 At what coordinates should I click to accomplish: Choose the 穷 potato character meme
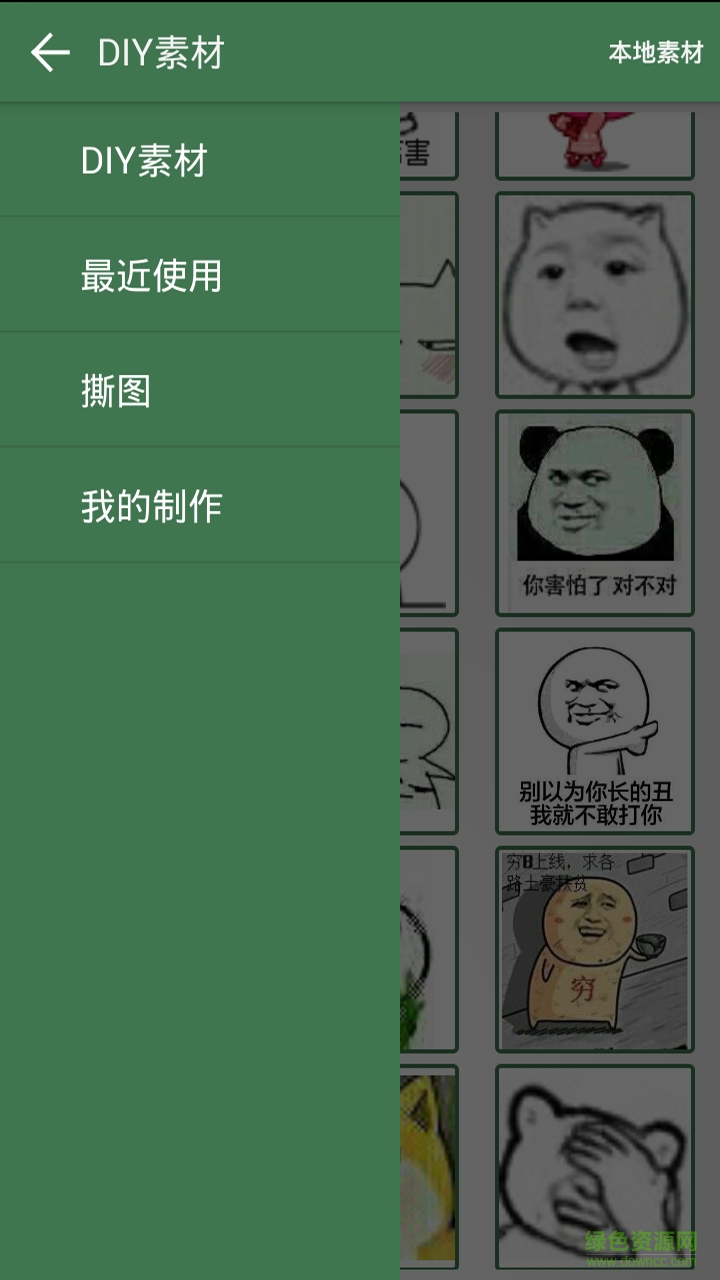pyautogui.click(x=595, y=949)
